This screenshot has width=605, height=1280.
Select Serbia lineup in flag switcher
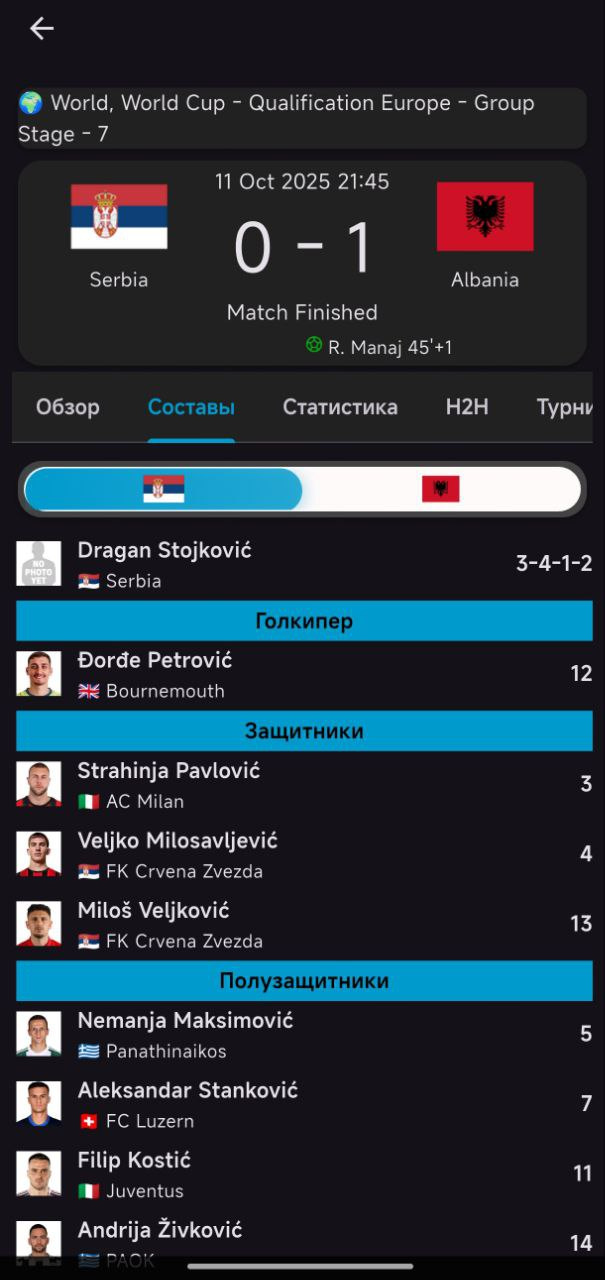[163, 489]
